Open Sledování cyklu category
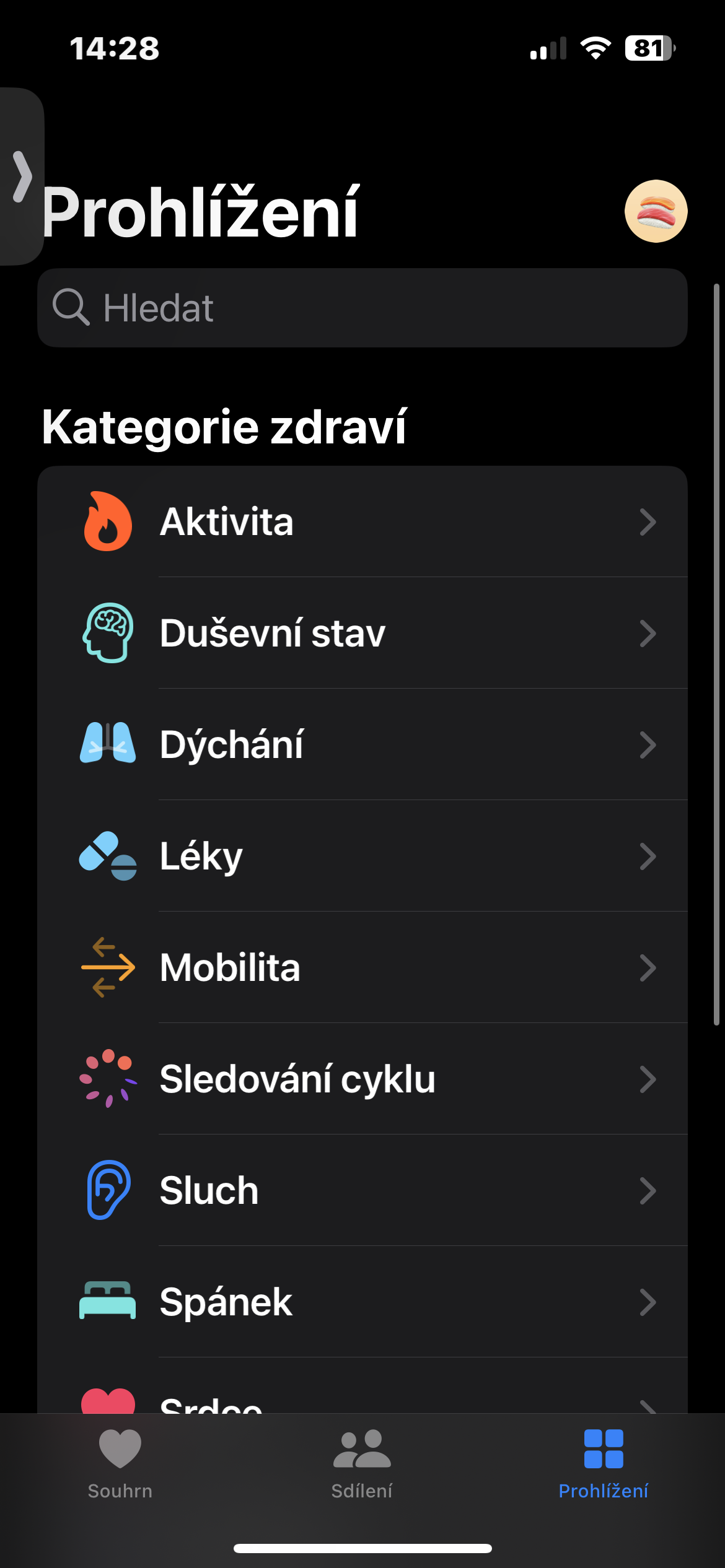This screenshot has height=1568, width=725. (362, 1079)
